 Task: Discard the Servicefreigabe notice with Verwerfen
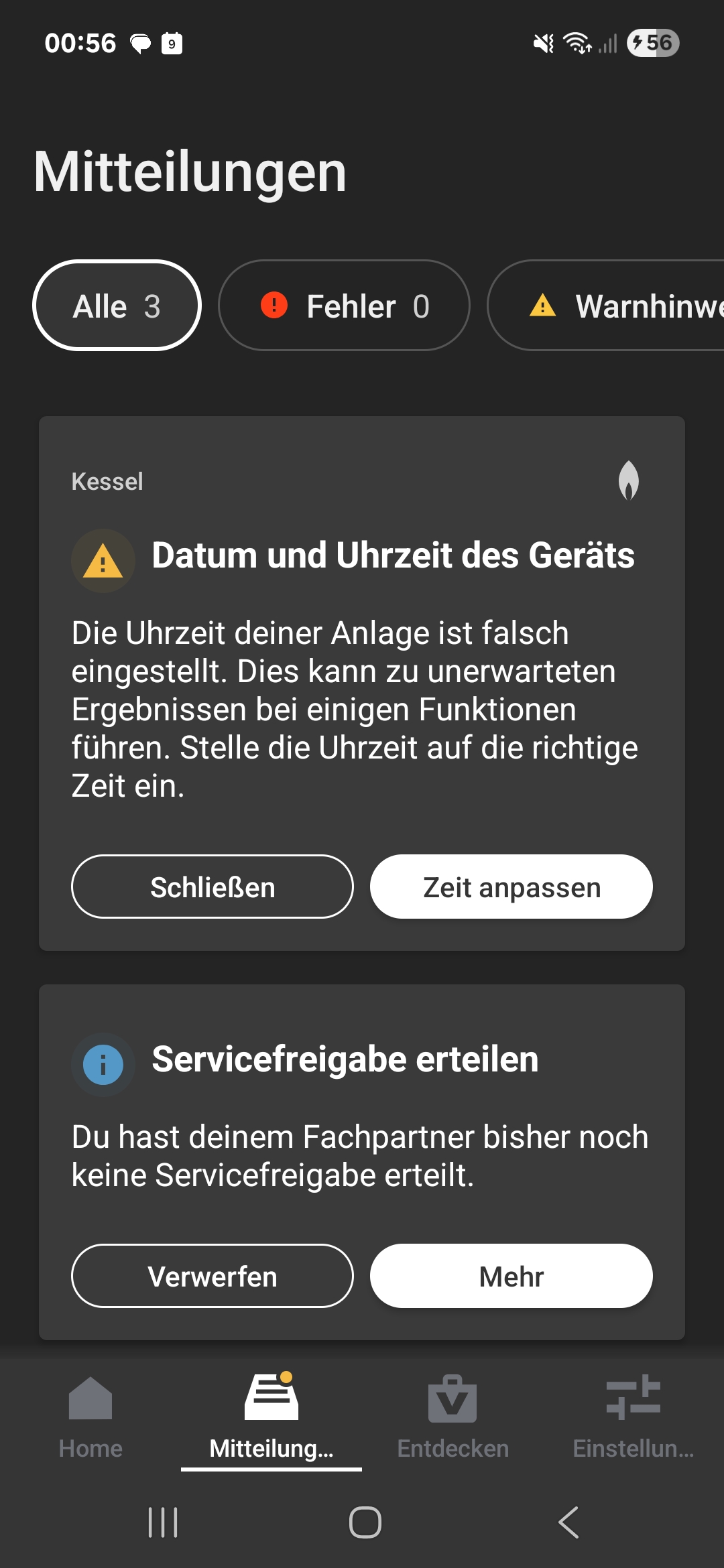(x=212, y=1276)
